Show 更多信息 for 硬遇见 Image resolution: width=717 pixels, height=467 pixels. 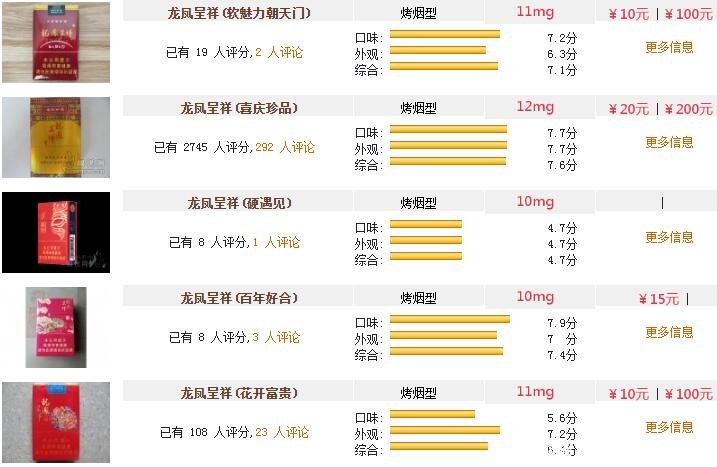(x=669, y=237)
